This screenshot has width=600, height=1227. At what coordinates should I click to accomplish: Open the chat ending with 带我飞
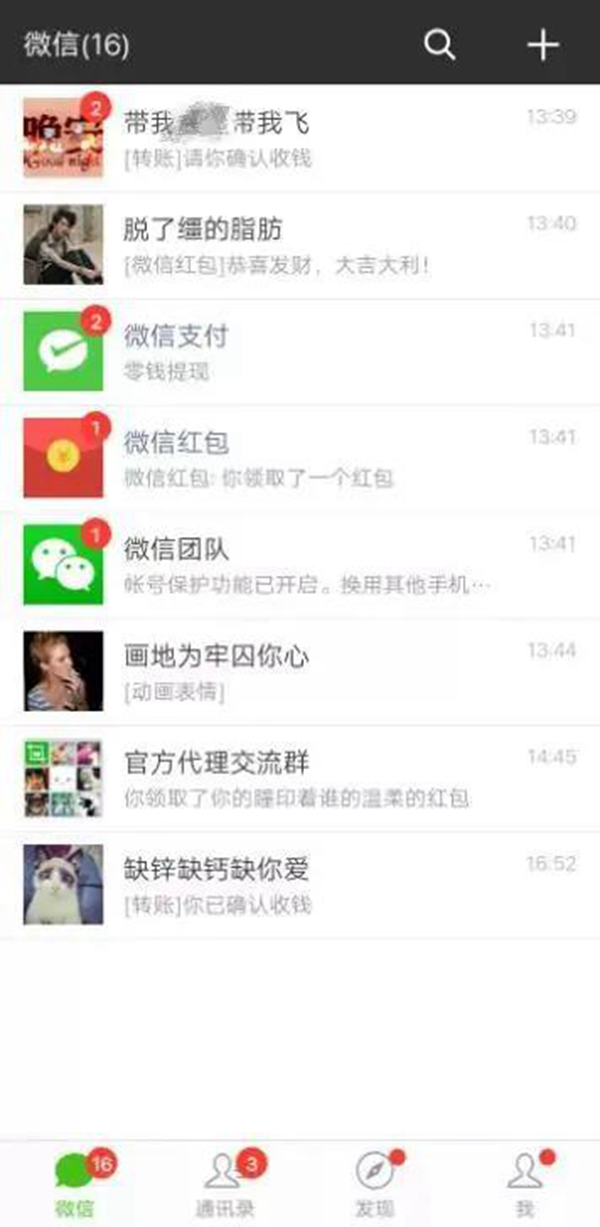[x=300, y=138]
